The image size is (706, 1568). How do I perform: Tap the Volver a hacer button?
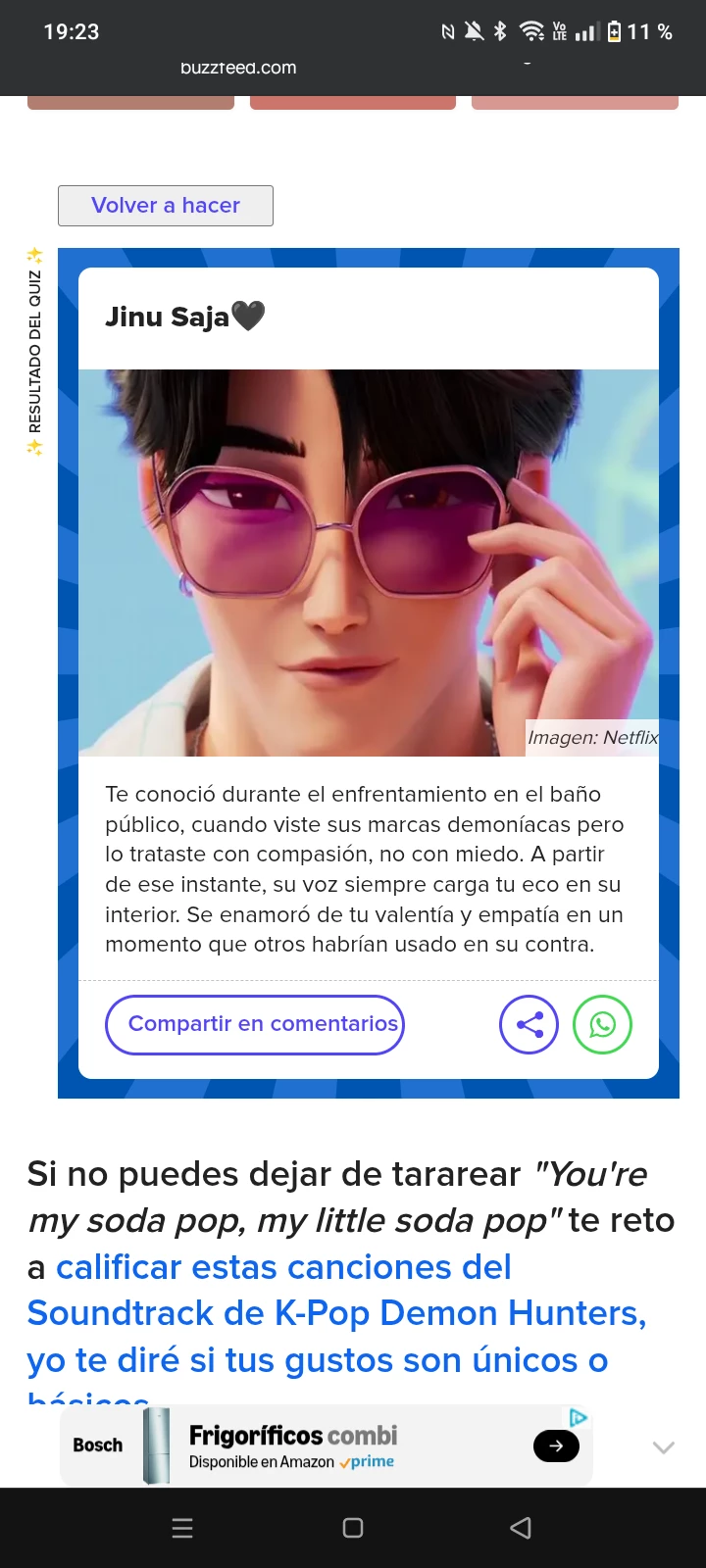[x=166, y=206]
